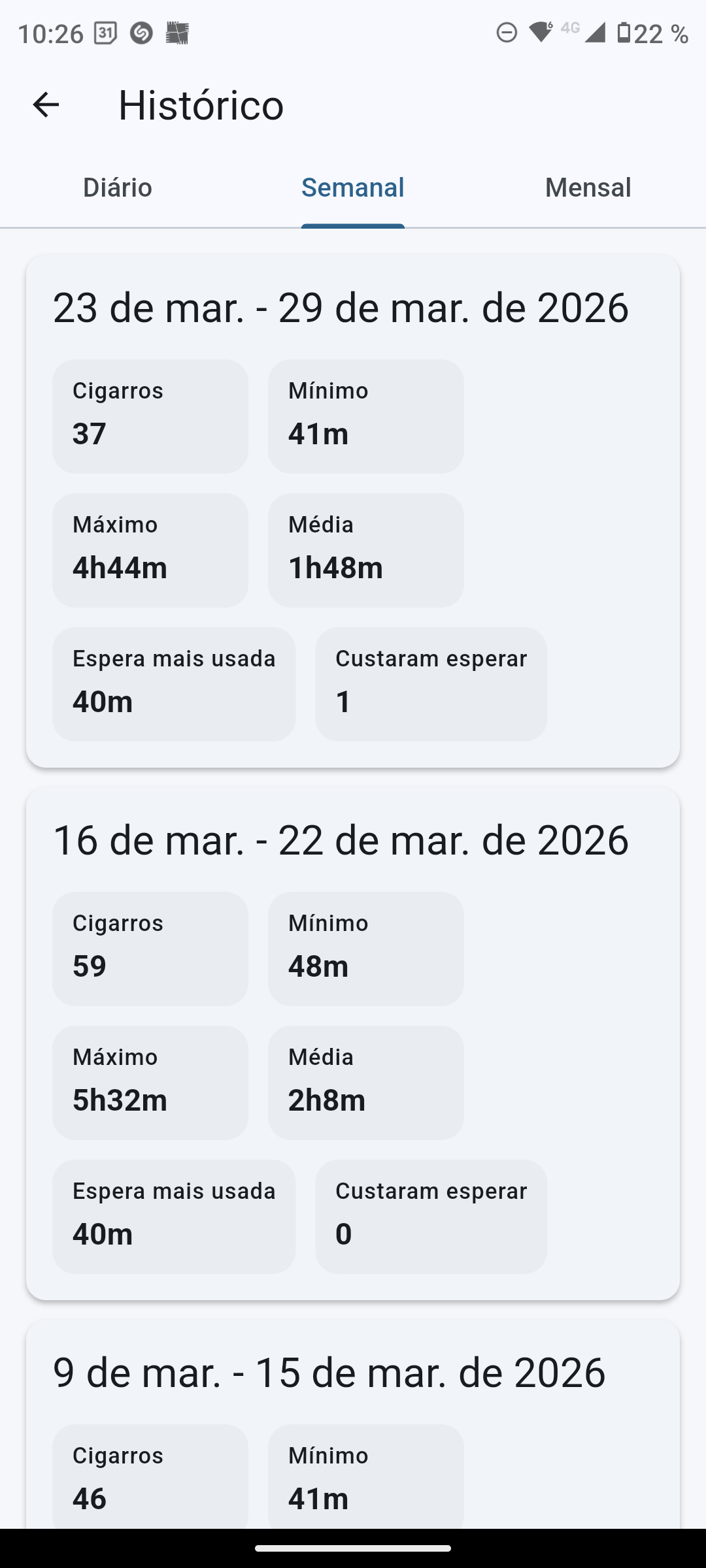Open the Mensal tab
Image resolution: width=706 pixels, height=1568 pixels.
(588, 188)
